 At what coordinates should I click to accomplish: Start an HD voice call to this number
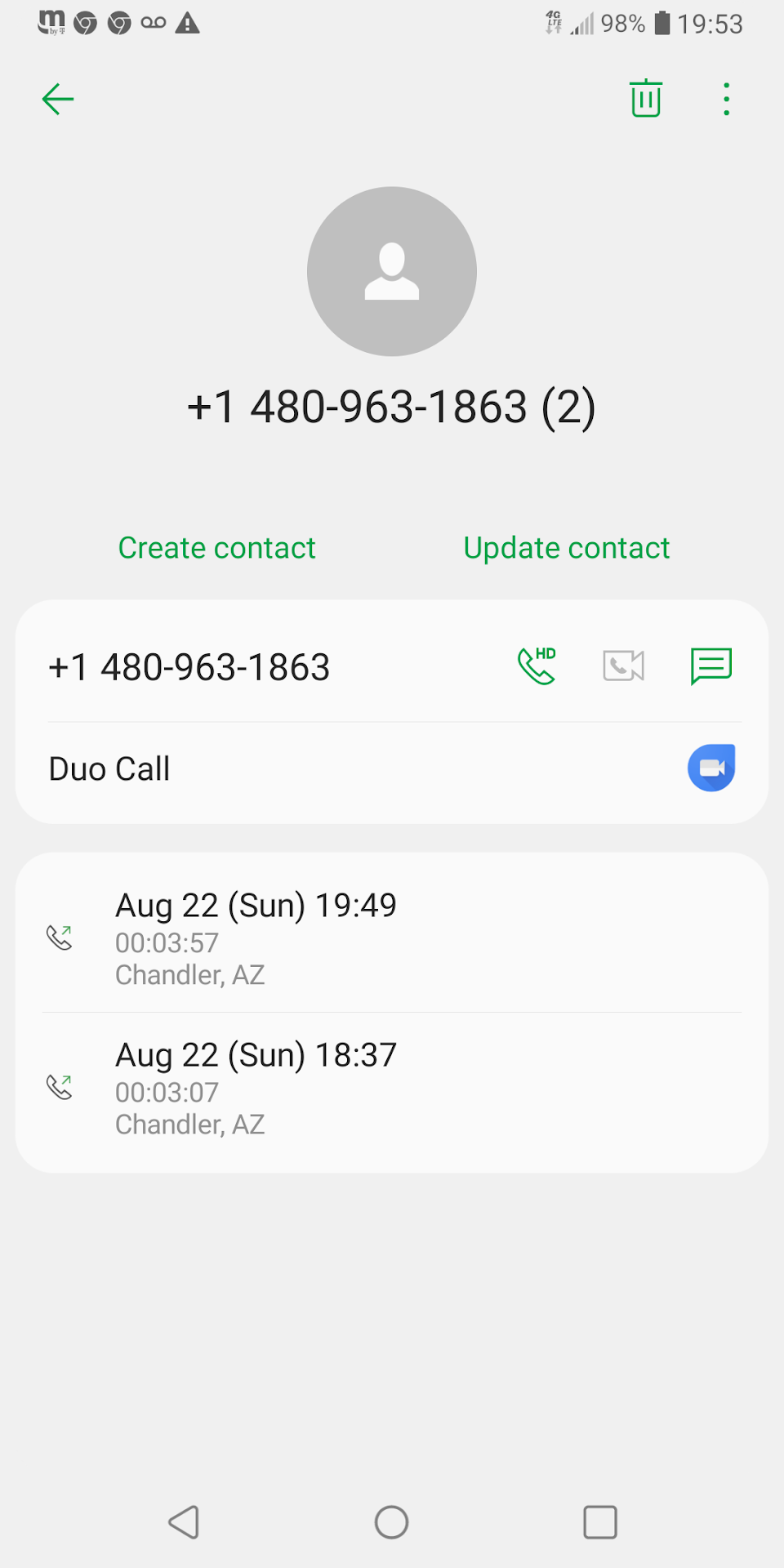537,666
